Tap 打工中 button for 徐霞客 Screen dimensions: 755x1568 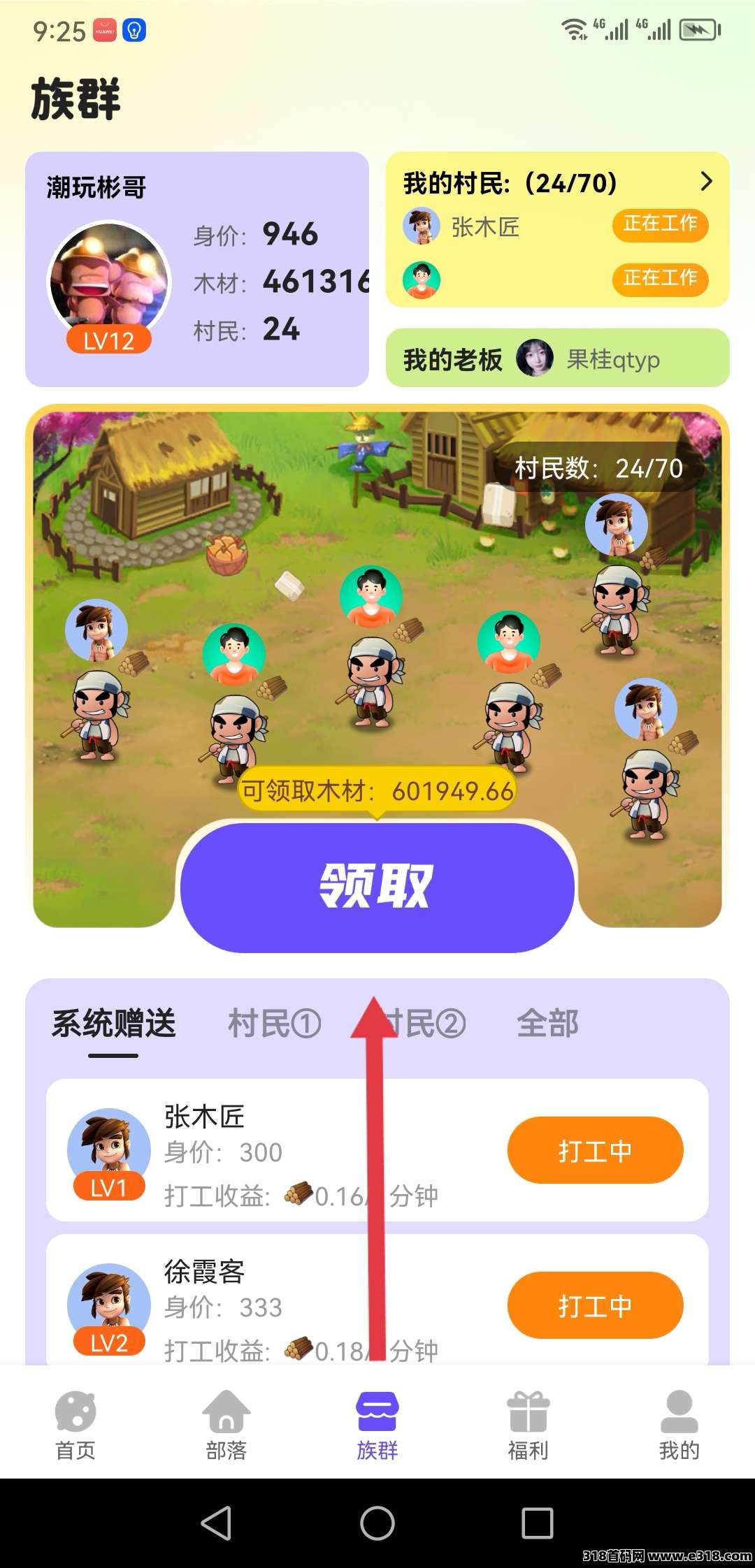pyautogui.click(x=595, y=1305)
